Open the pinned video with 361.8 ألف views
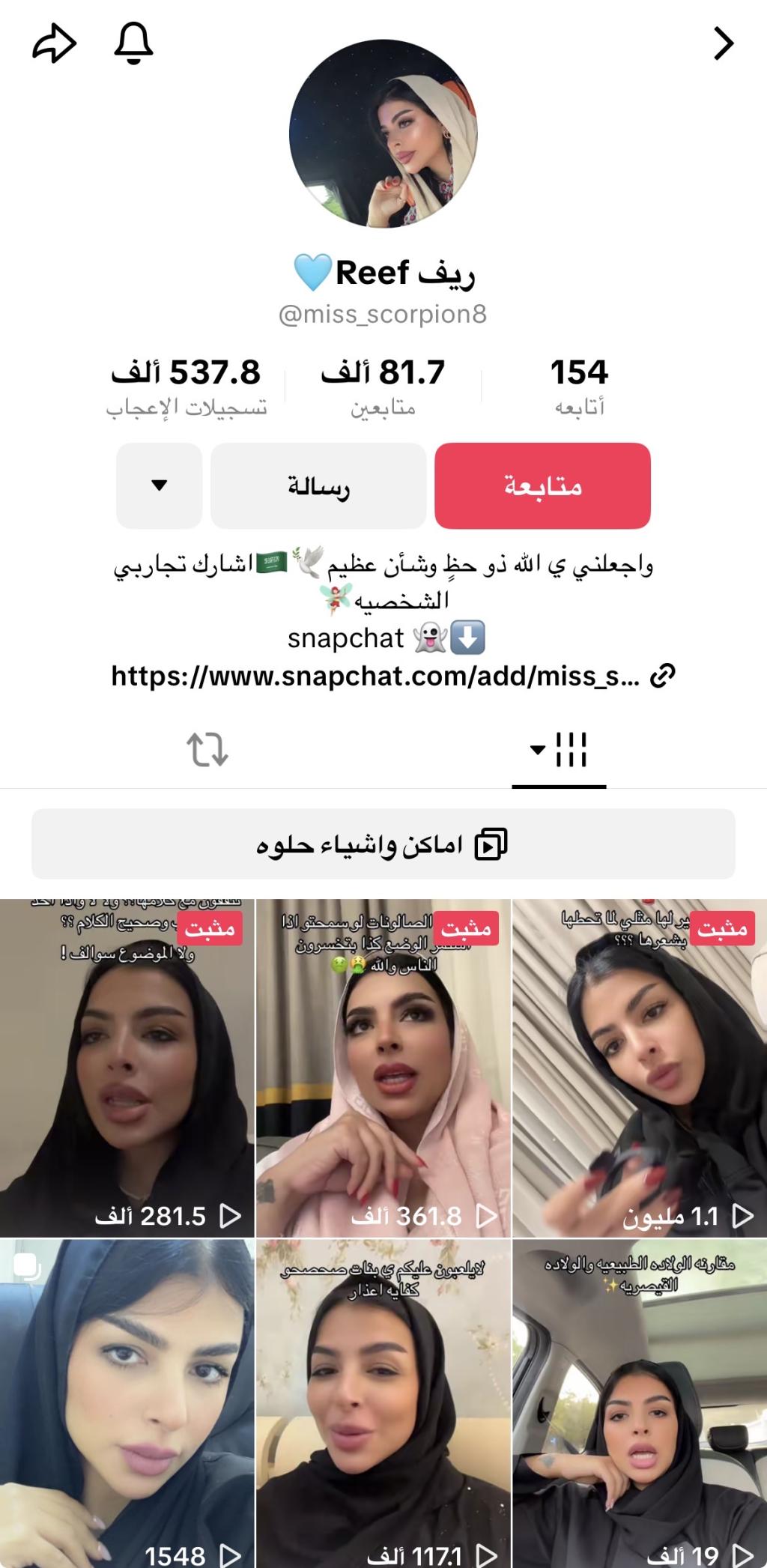 point(383,1067)
